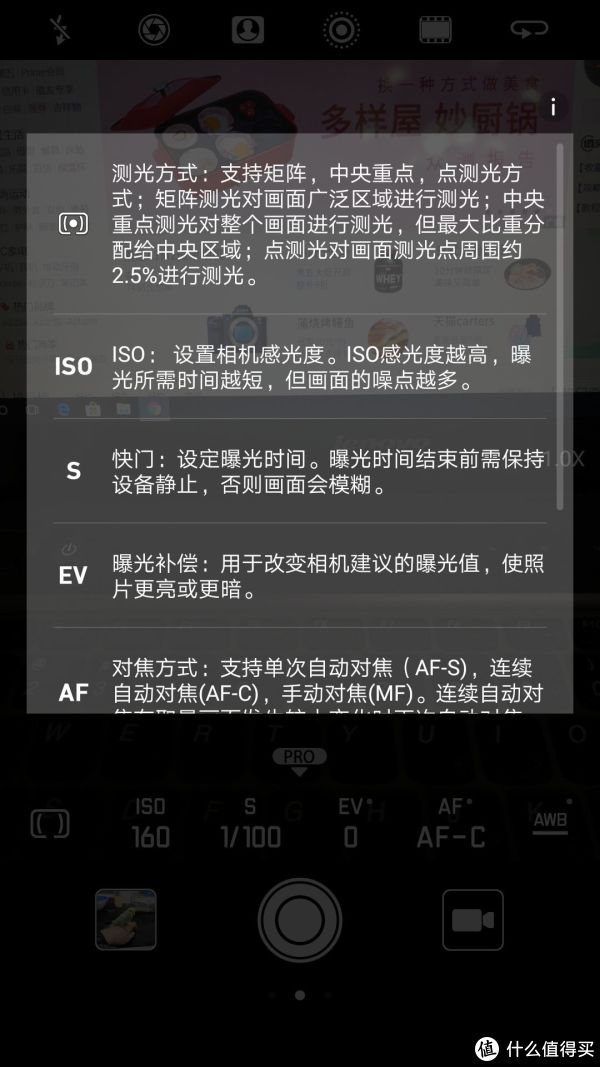
Task: Open the last photo thumbnail
Action: pos(126,919)
